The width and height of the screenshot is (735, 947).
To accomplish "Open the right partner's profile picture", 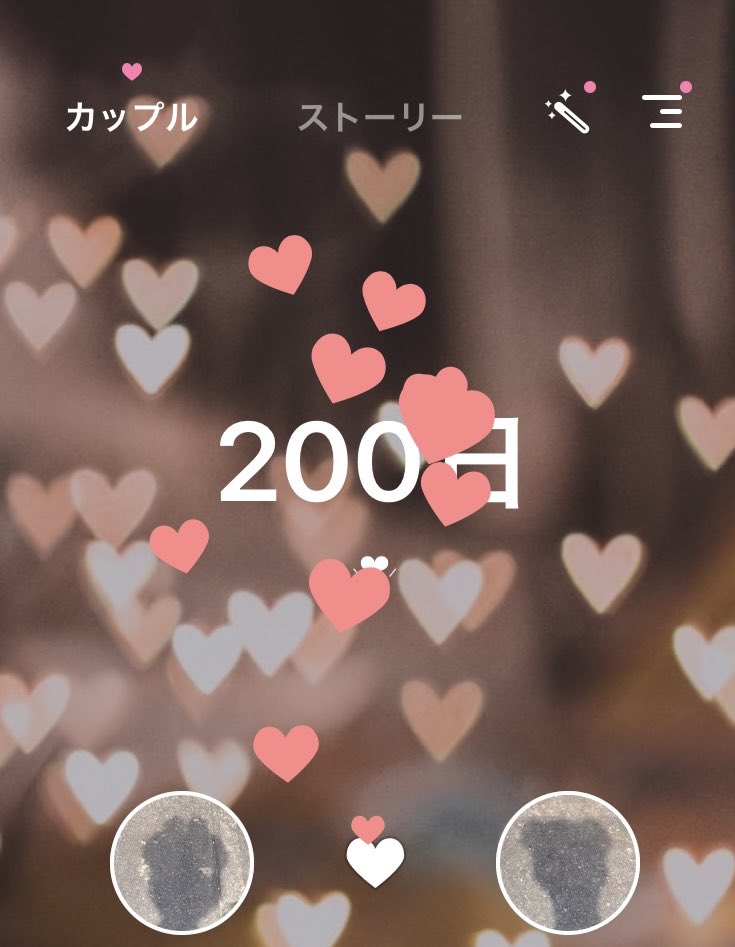I will click(568, 862).
